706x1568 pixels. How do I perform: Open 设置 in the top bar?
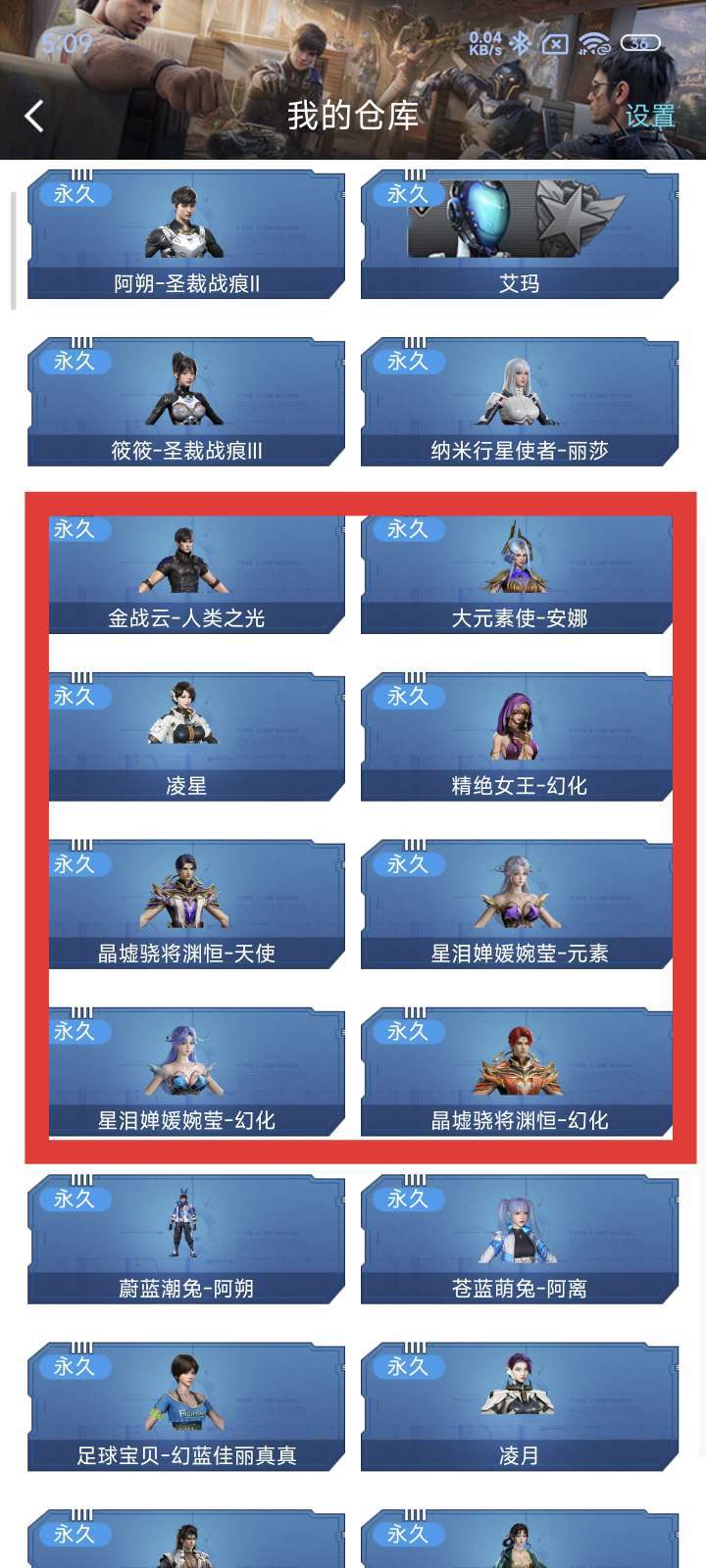[649, 117]
